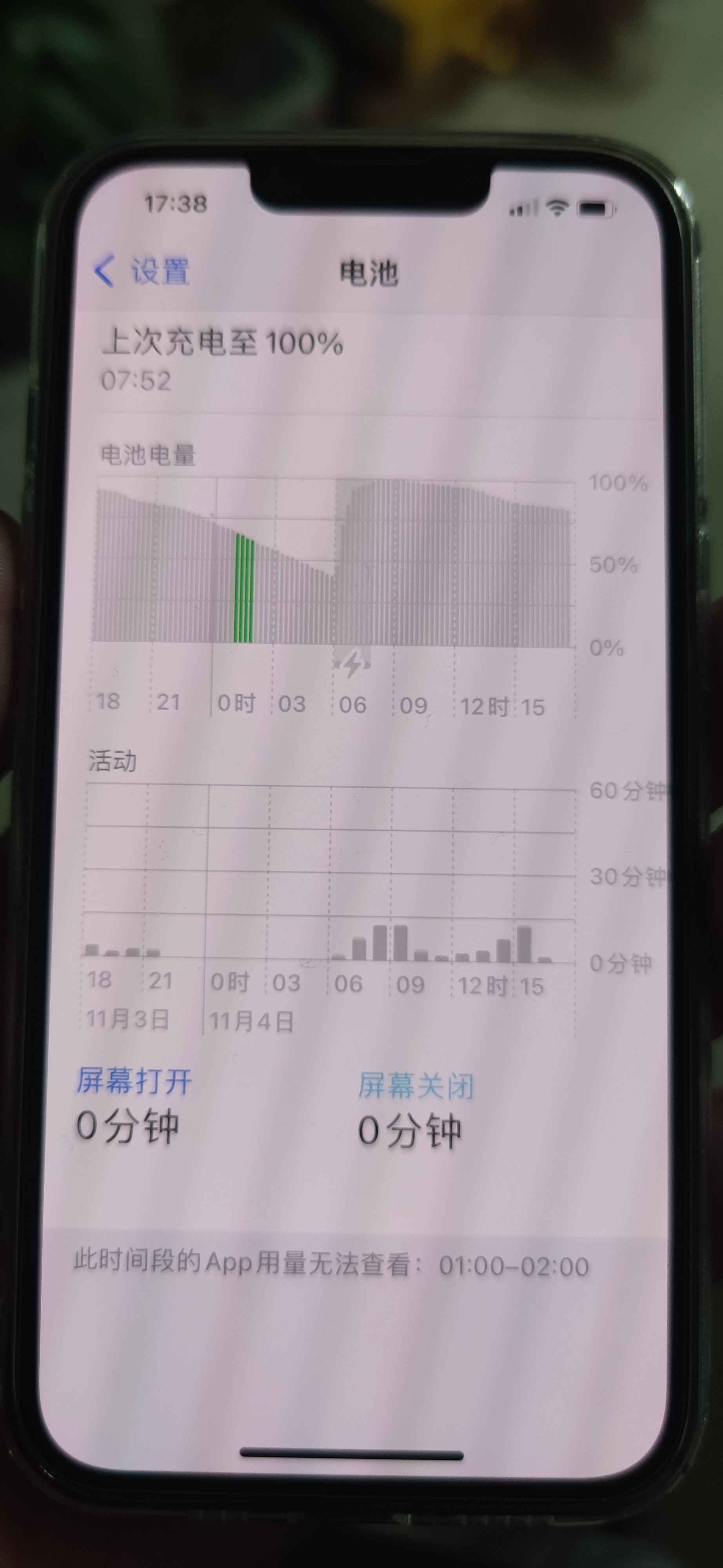
Task: Go back to 设置
Action: pos(142,272)
